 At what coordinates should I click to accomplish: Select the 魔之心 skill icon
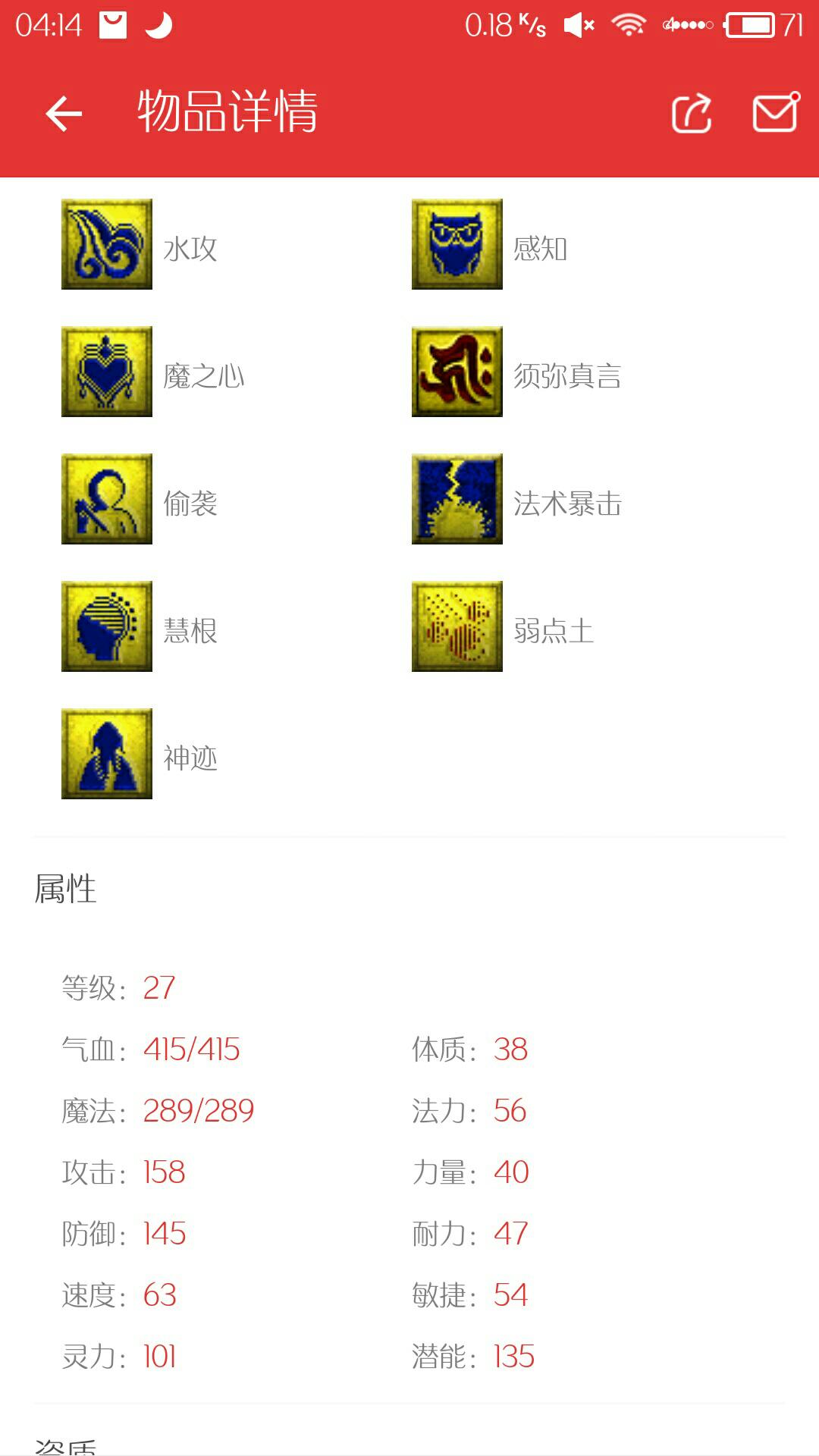click(107, 372)
